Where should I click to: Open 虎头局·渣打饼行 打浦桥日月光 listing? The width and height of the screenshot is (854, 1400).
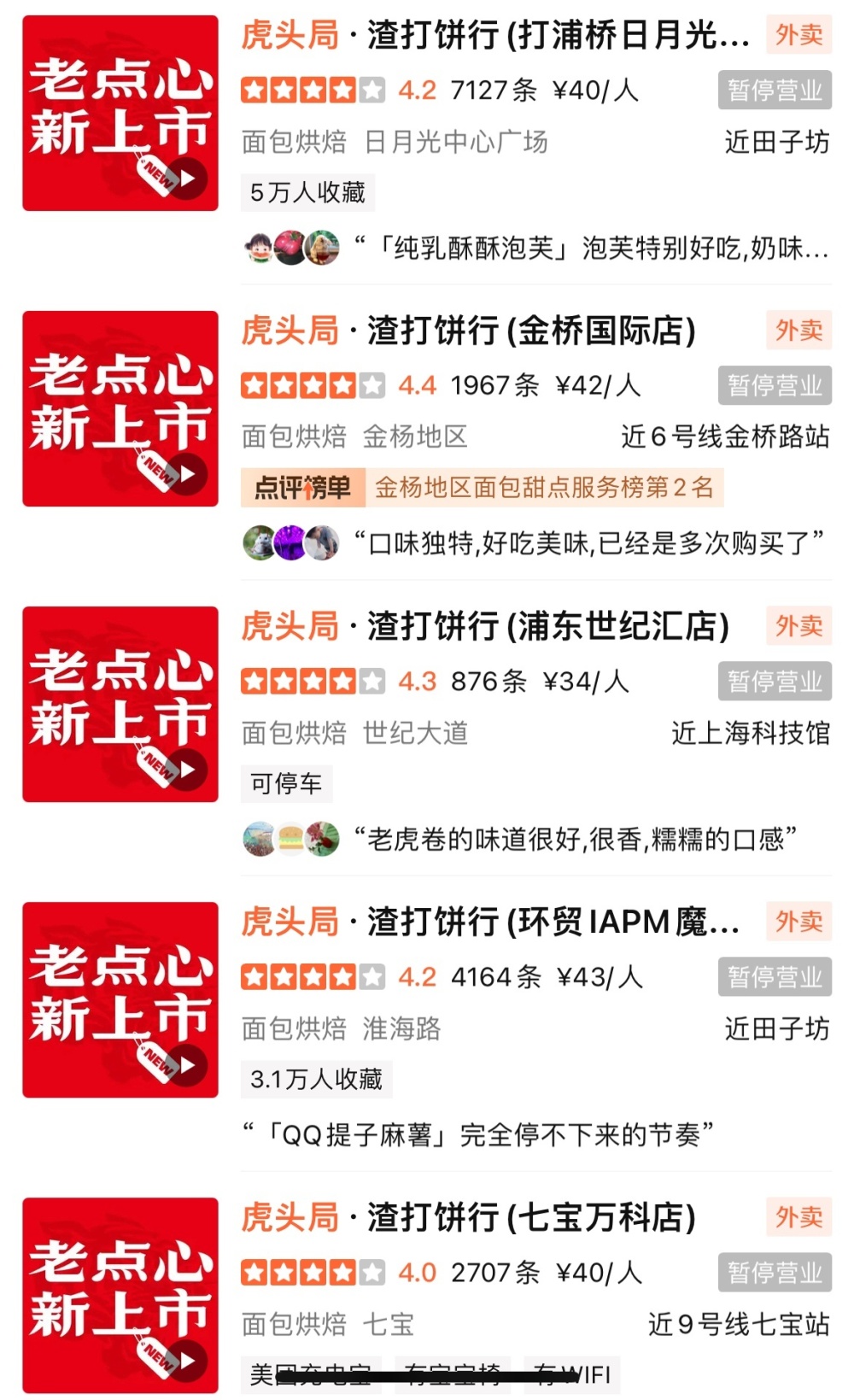pos(495,36)
